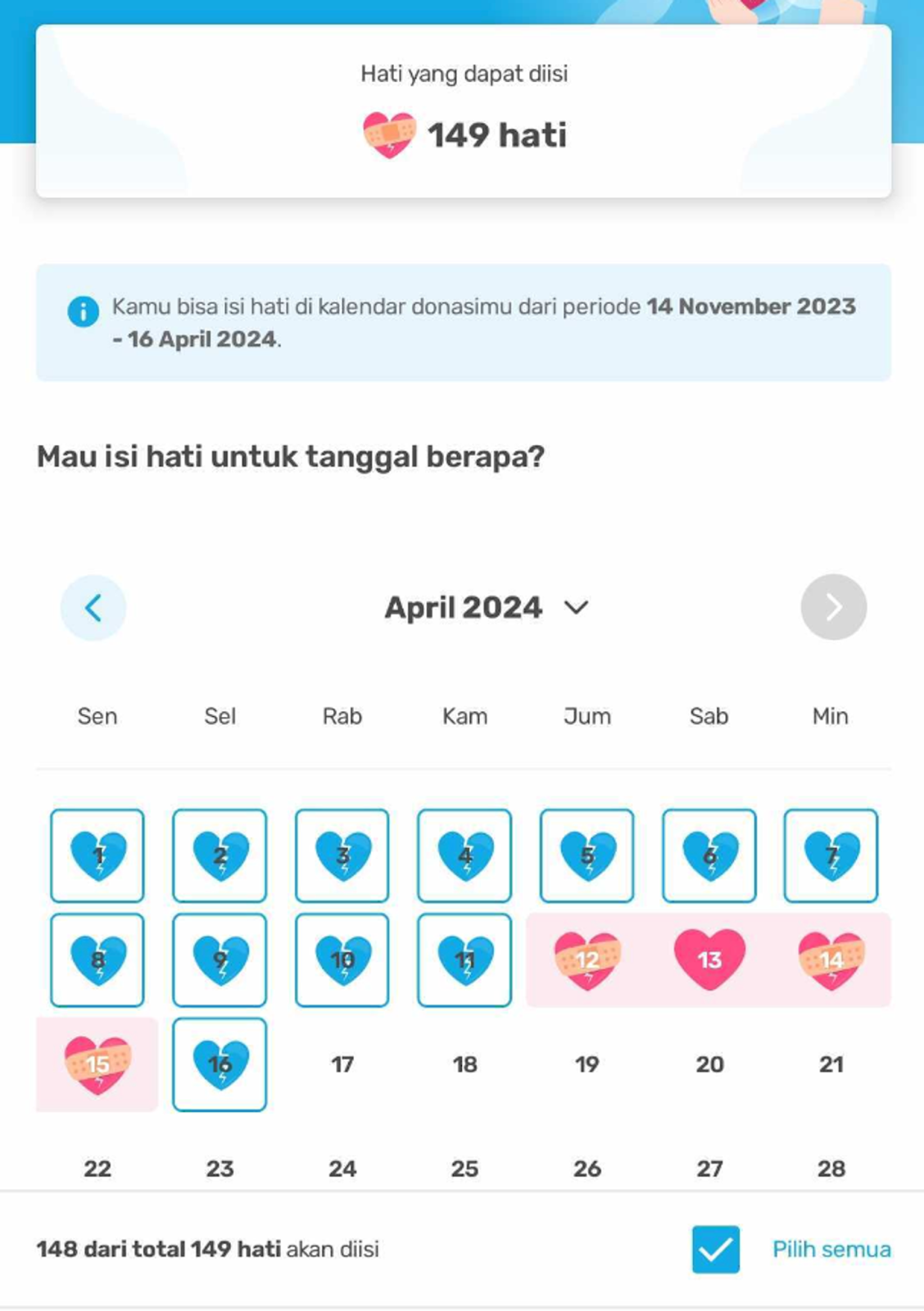The image size is (924, 1311).
Task: Go to the next month
Action: [833, 607]
